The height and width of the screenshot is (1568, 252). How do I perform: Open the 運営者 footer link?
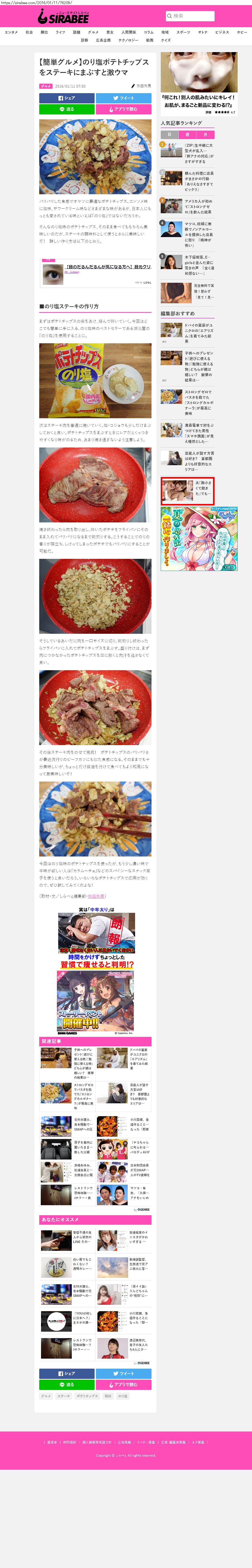click(52, 1442)
